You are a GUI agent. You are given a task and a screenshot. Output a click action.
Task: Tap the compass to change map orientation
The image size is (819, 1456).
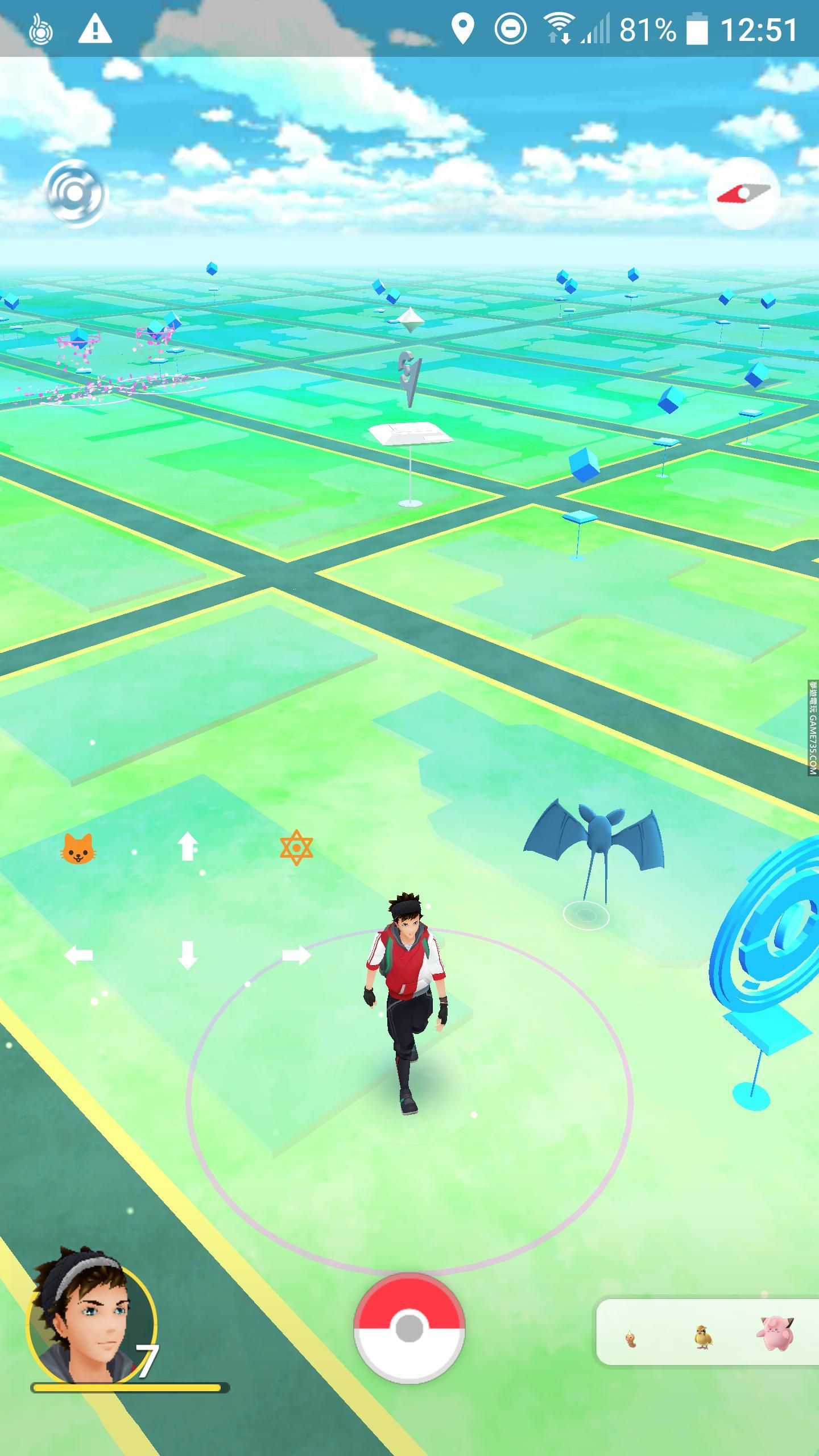click(743, 193)
